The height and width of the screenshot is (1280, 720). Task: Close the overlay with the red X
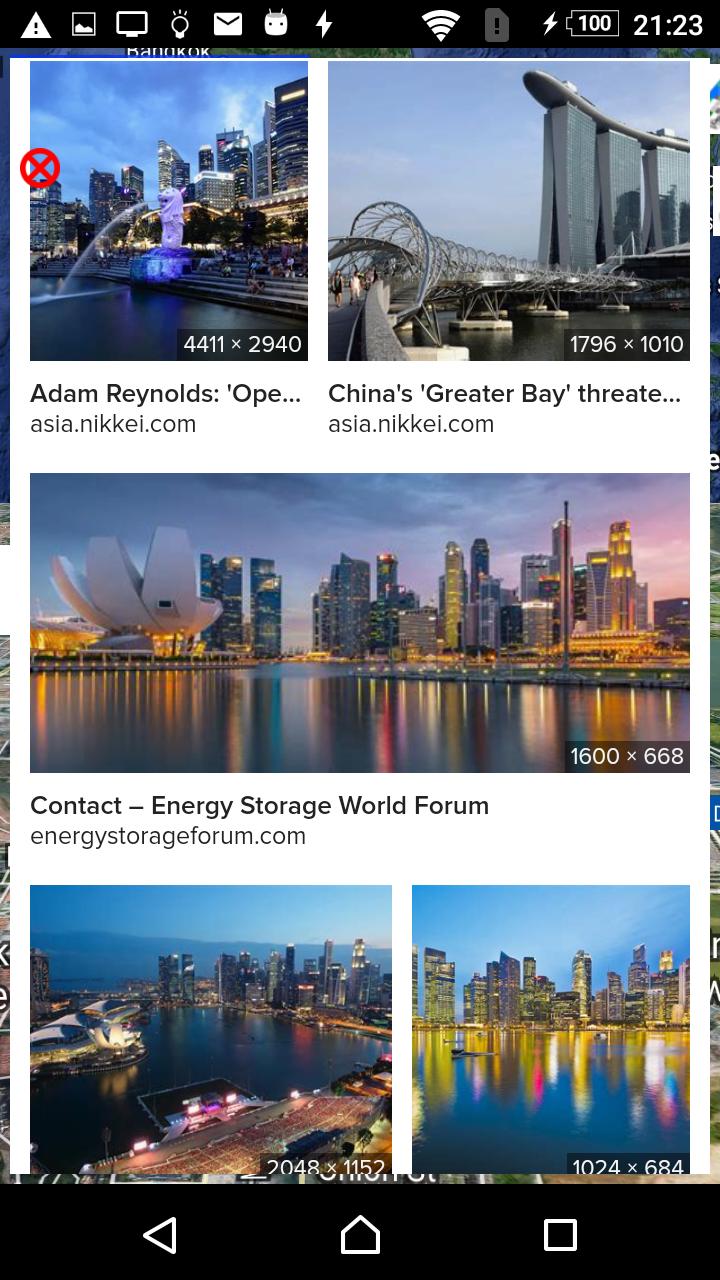[x=40, y=168]
